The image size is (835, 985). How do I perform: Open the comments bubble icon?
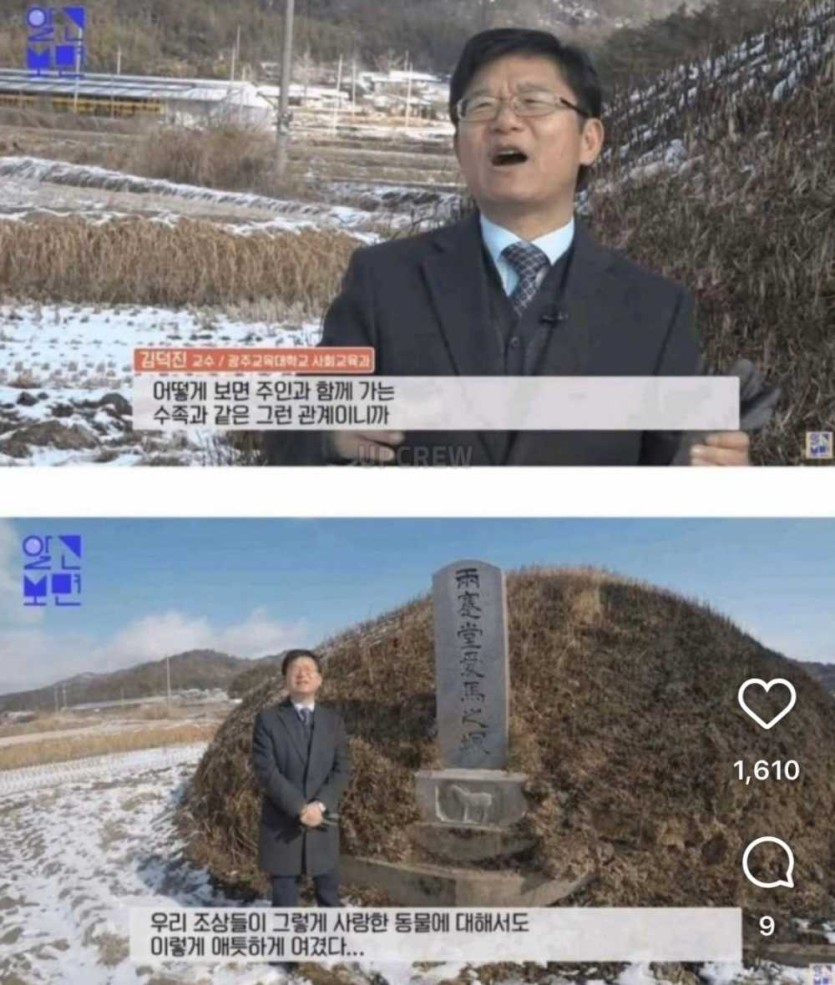[767, 863]
